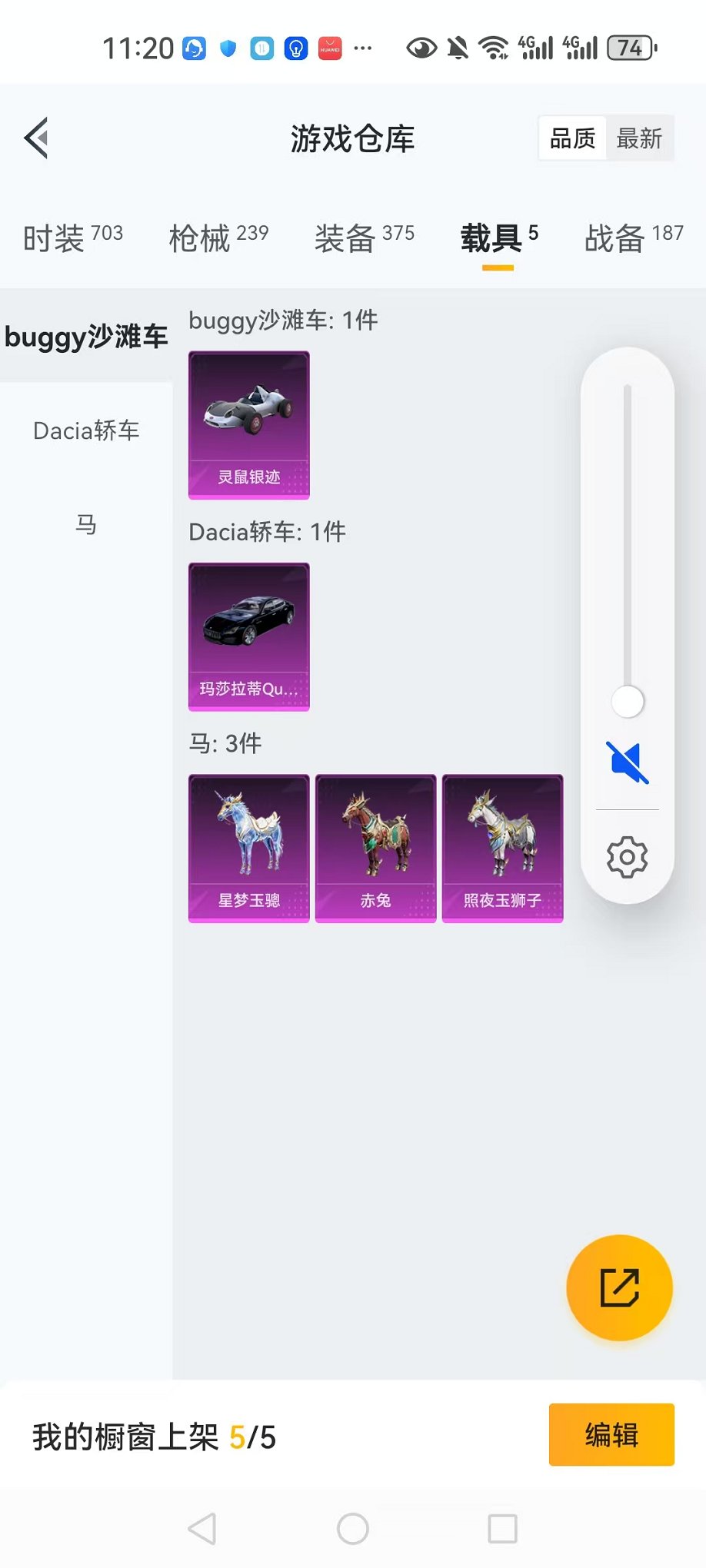
Task: Tap the muted speaker icon
Action: click(x=628, y=762)
